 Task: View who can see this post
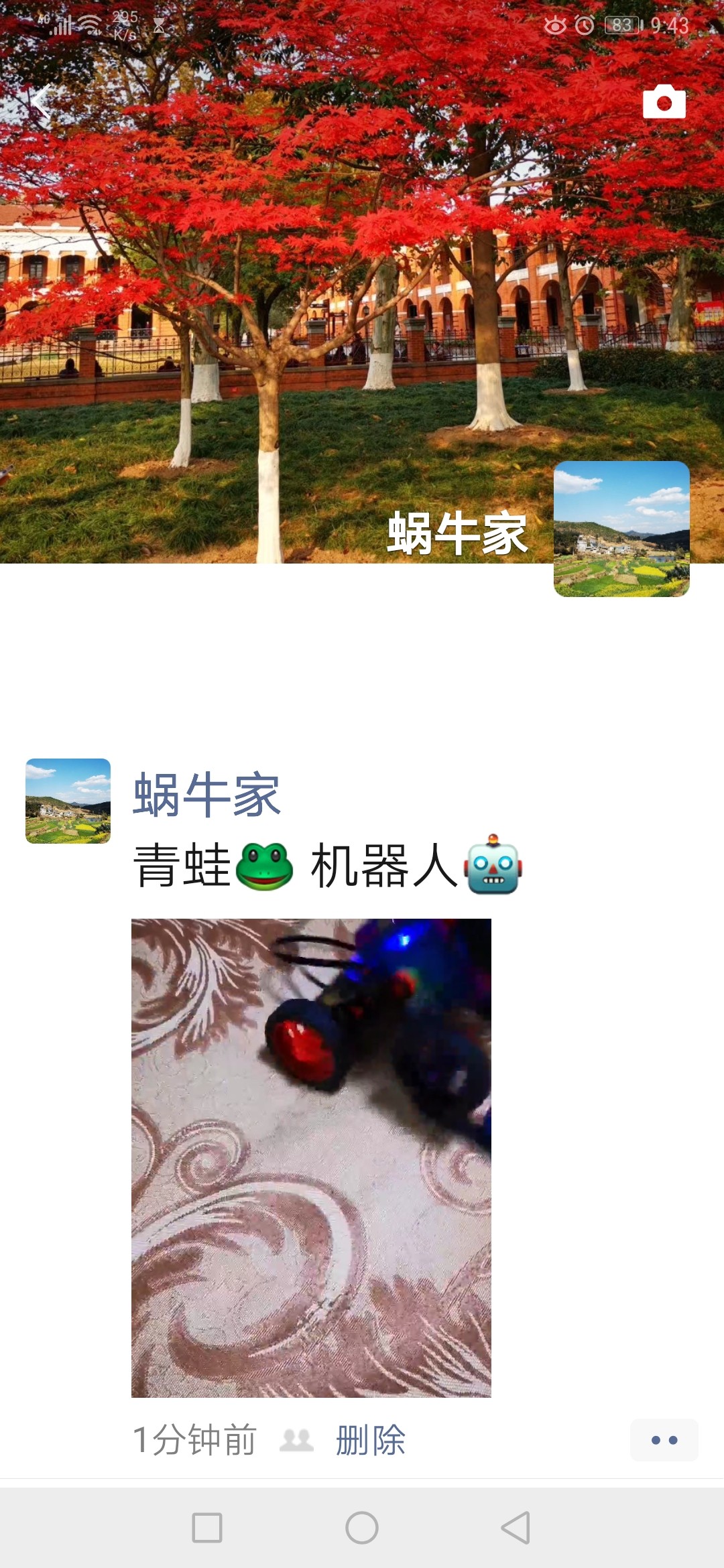(296, 1440)
